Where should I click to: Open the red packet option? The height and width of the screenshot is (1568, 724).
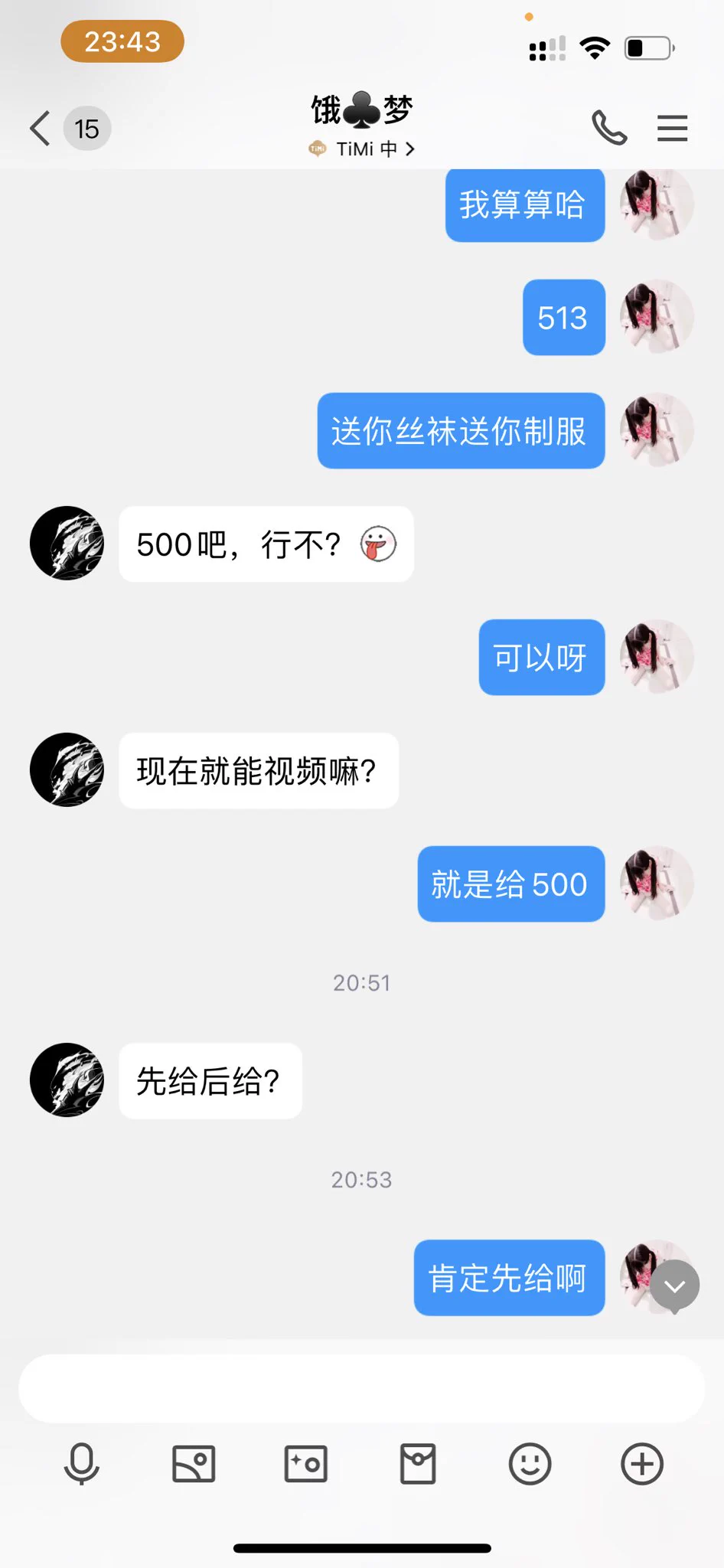pyautogui.click(x=418, y=1464)
